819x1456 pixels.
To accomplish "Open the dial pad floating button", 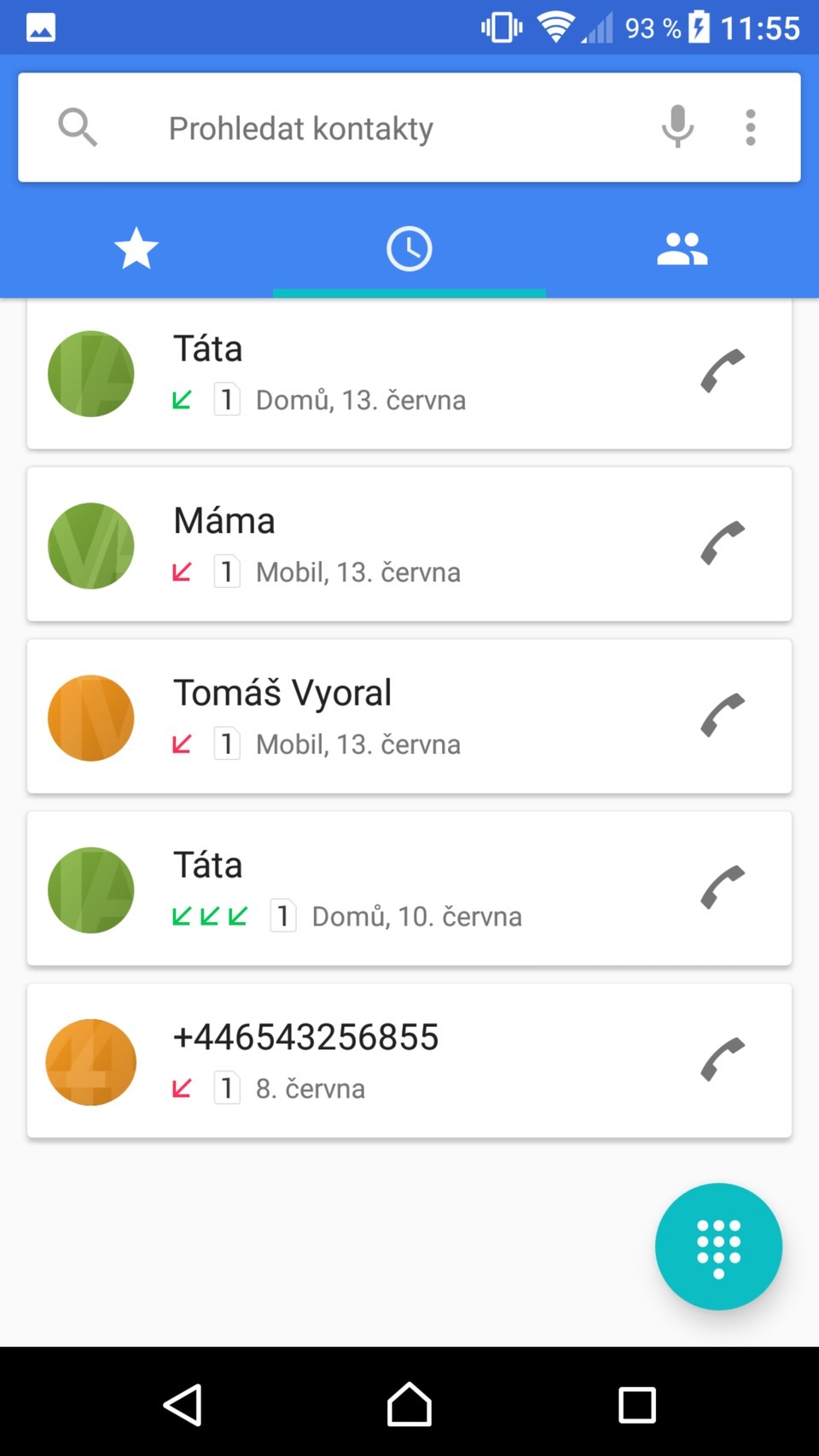I will pos(718,1246).
